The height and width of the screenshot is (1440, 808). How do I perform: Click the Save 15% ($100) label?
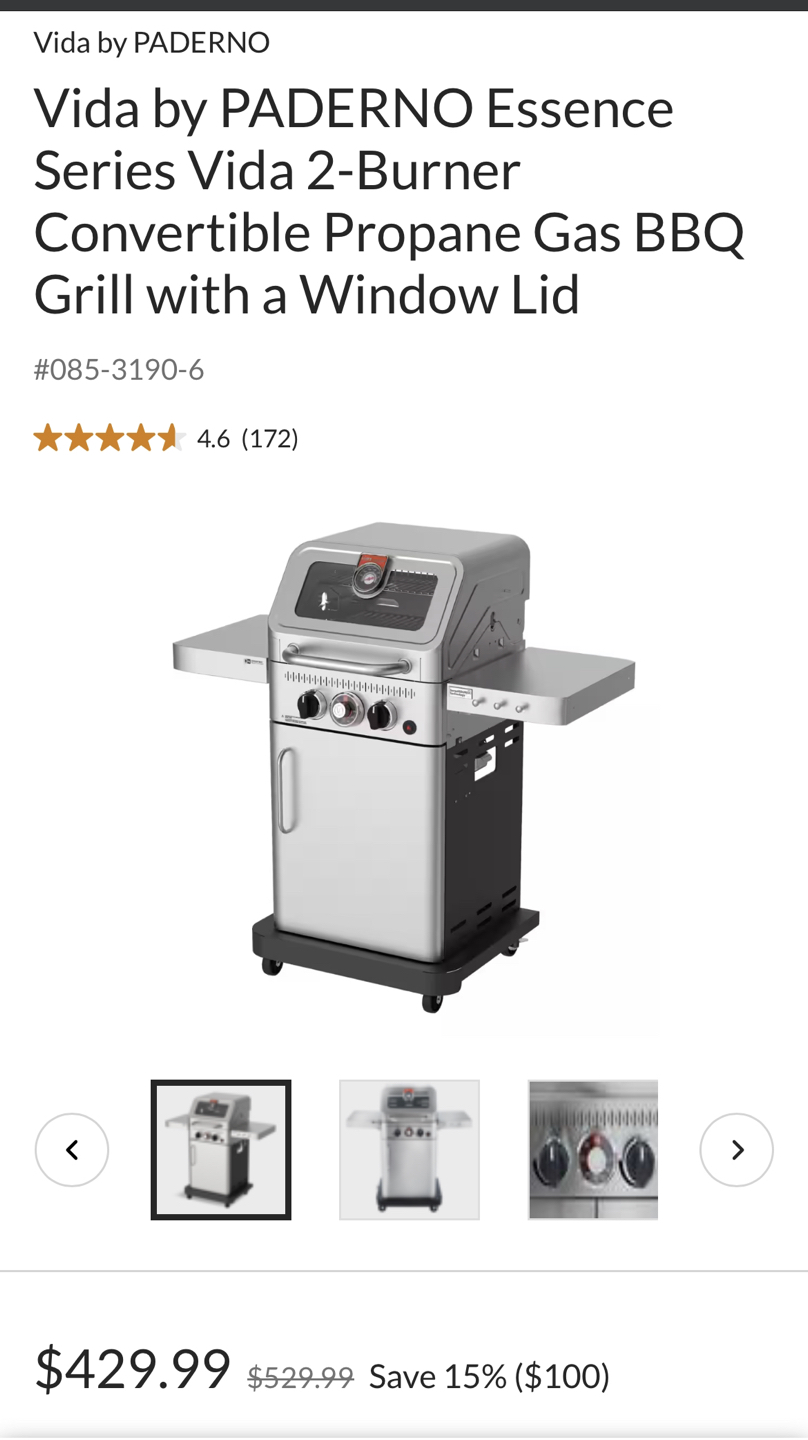click(x=489, y=1375)
